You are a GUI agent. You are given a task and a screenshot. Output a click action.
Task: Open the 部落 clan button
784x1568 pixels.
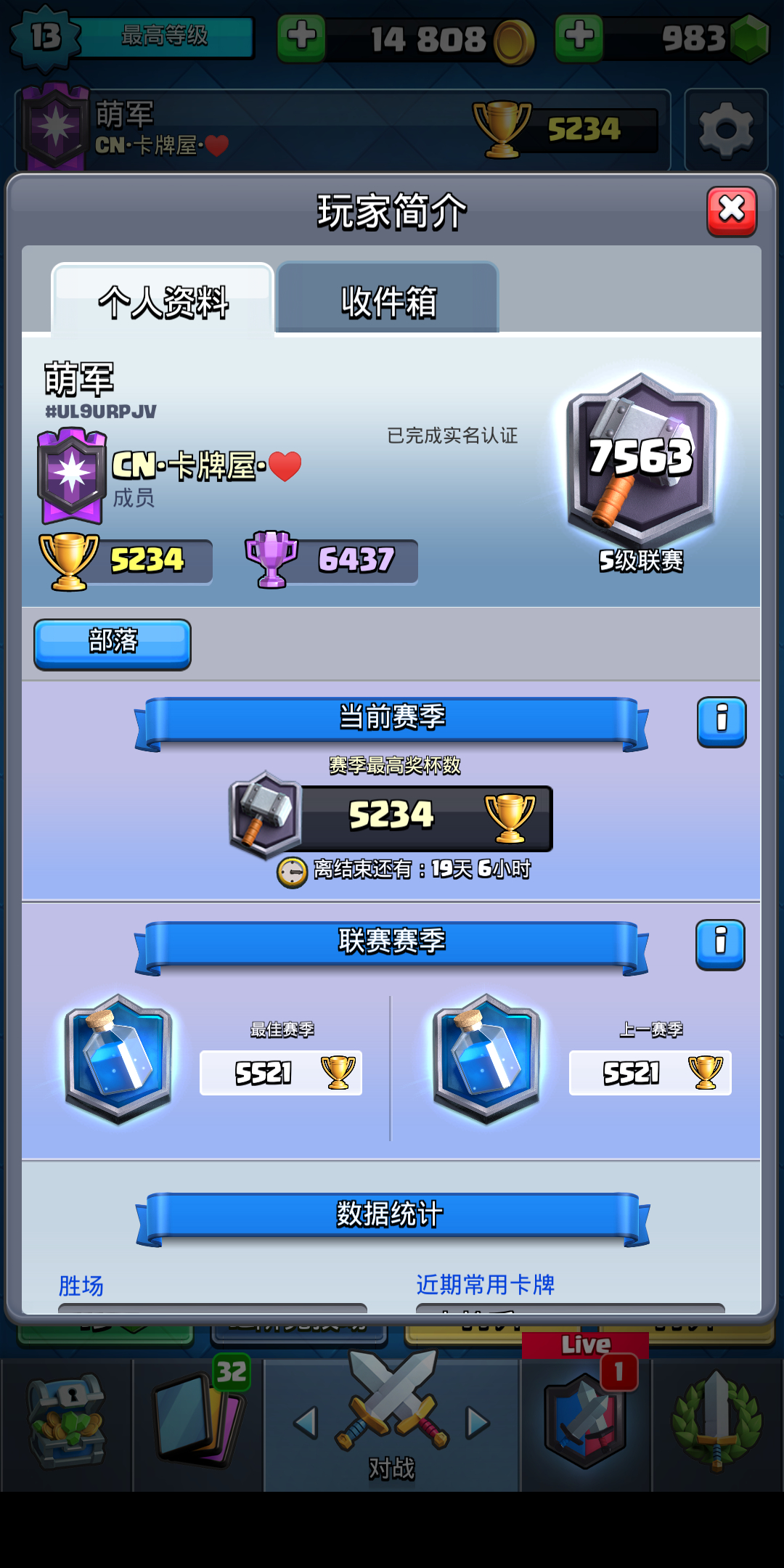point(113,644)
